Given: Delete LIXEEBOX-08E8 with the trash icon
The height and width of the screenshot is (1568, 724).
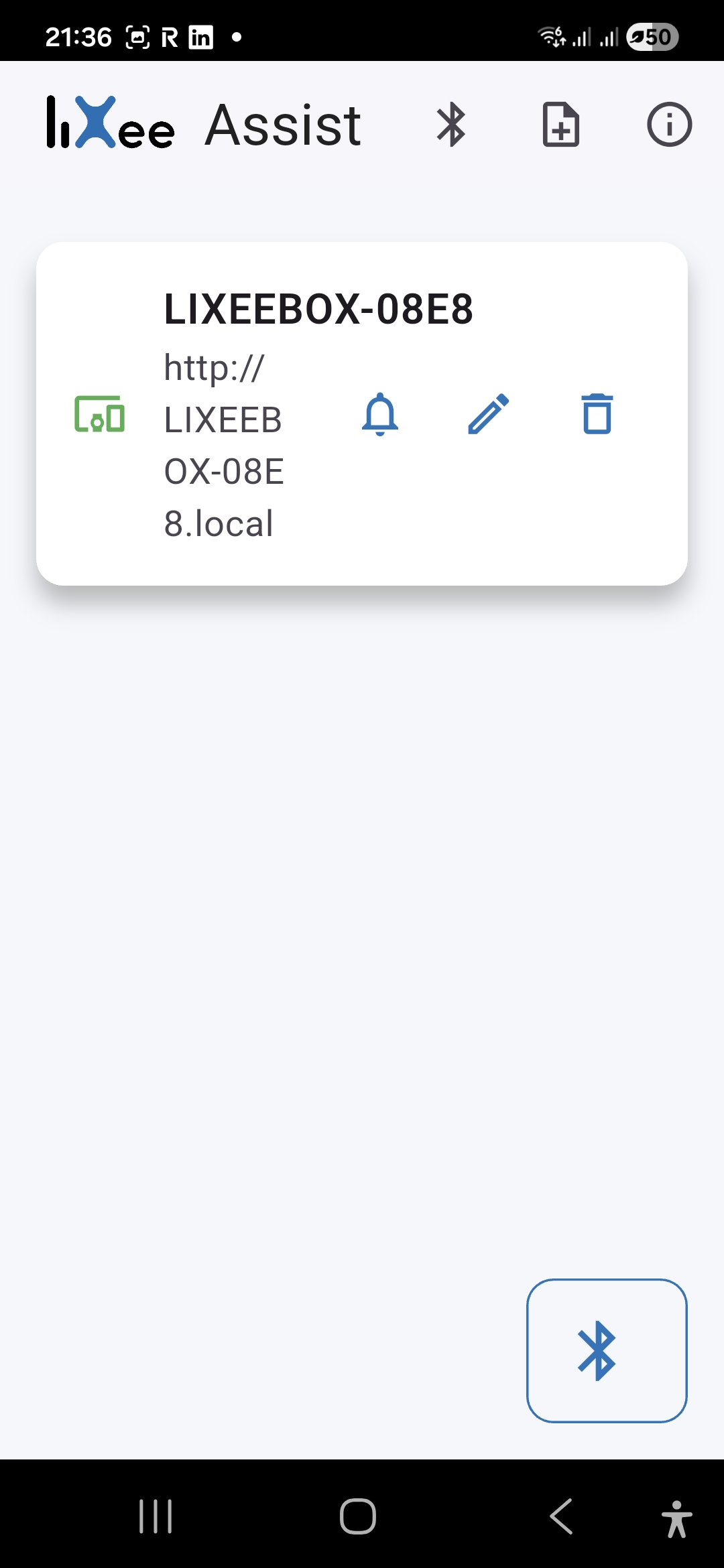Looking at the screenshot, I should pos(597,415).
